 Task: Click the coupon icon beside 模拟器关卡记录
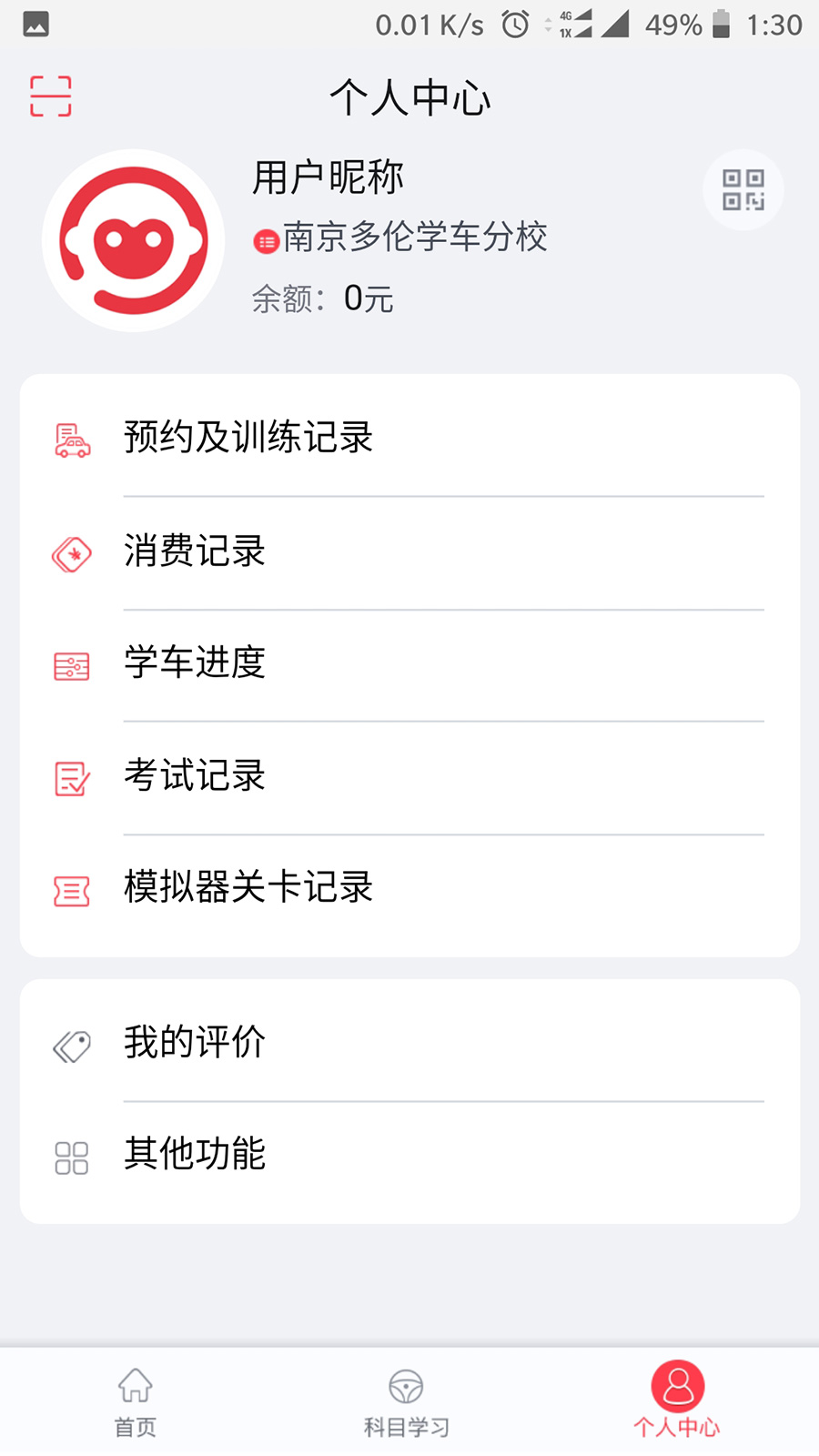tap(71, 889)
